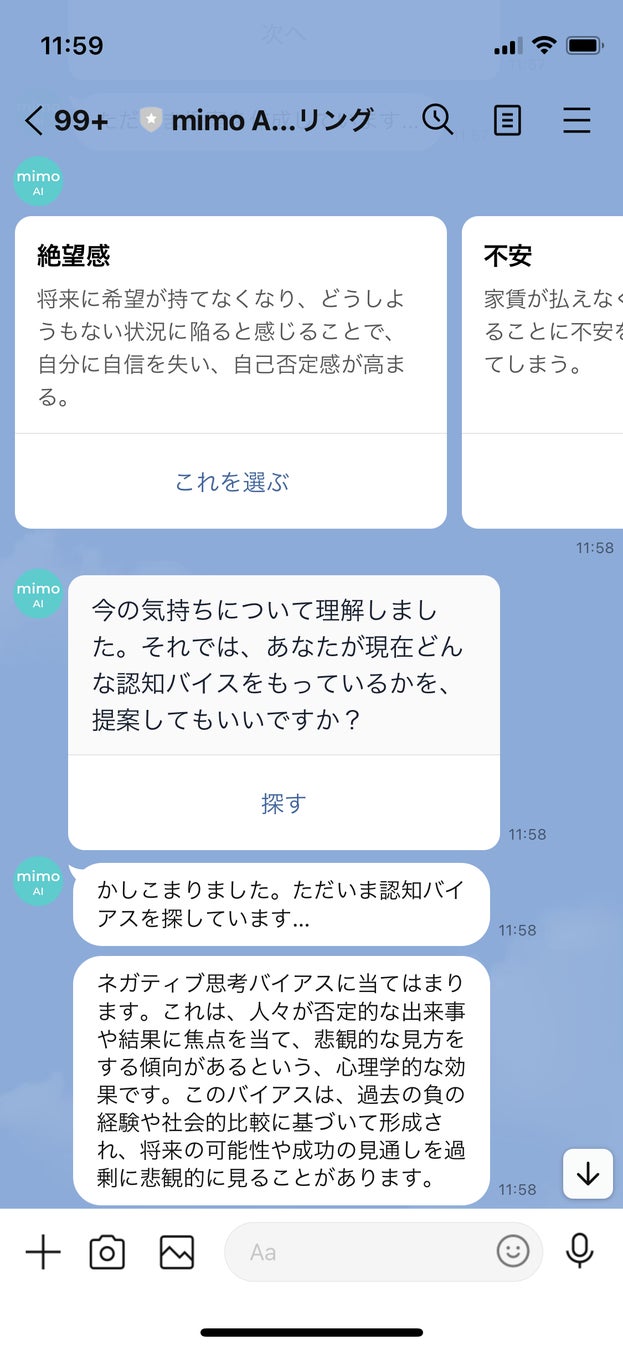The image size is (623, 1350).
Task: Jump to latest message with down arrow
Action: pos(588,1175)
